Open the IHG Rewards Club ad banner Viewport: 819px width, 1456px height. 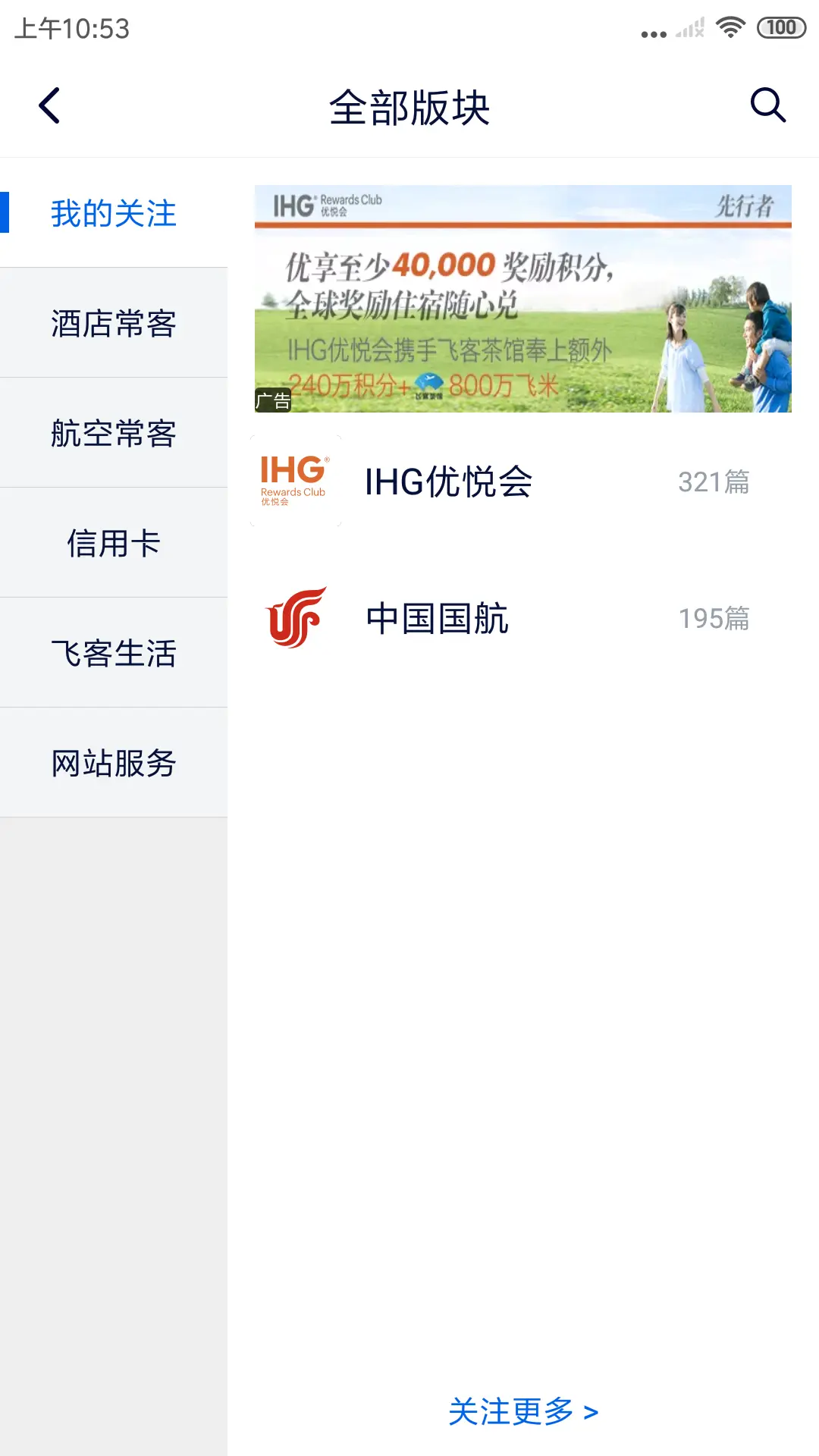coord(523,299)
